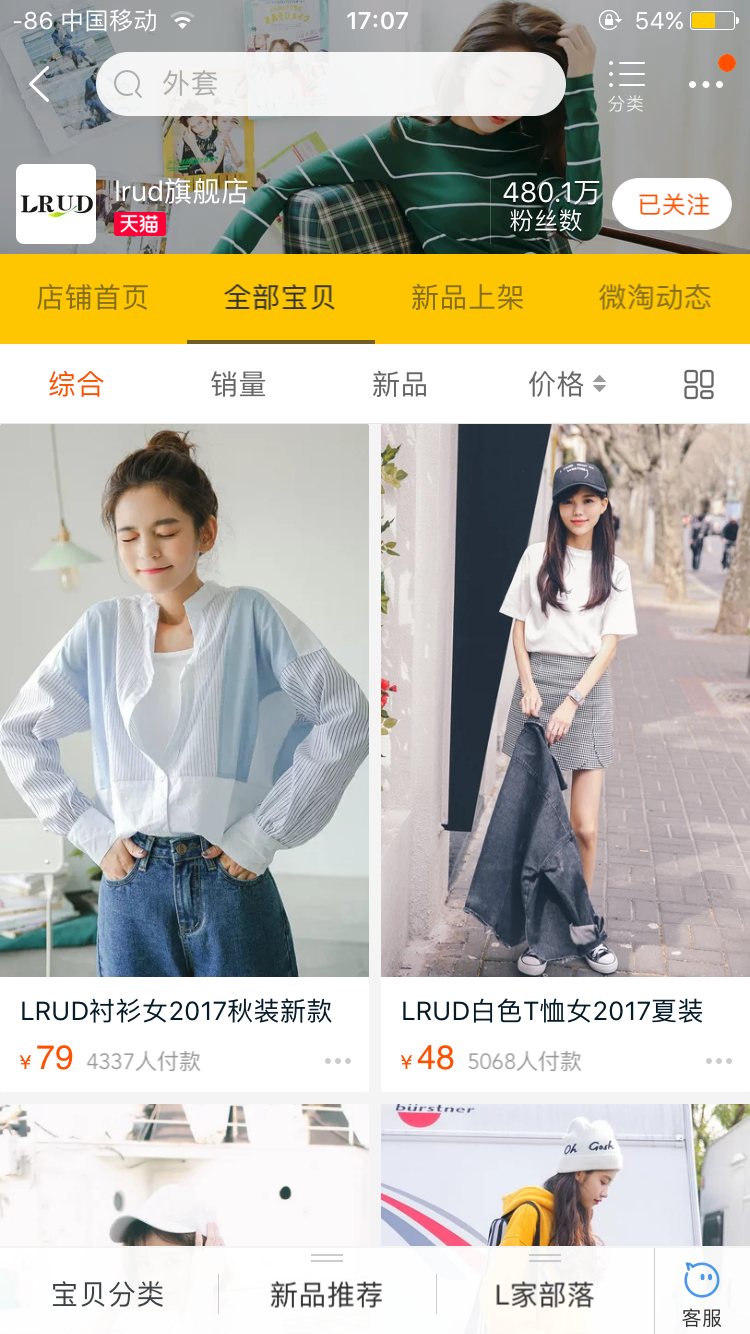Expand options for the LRUD衬衫女 product
750x1334 pixels.
pyautogui.click(x=337, y=1061)
